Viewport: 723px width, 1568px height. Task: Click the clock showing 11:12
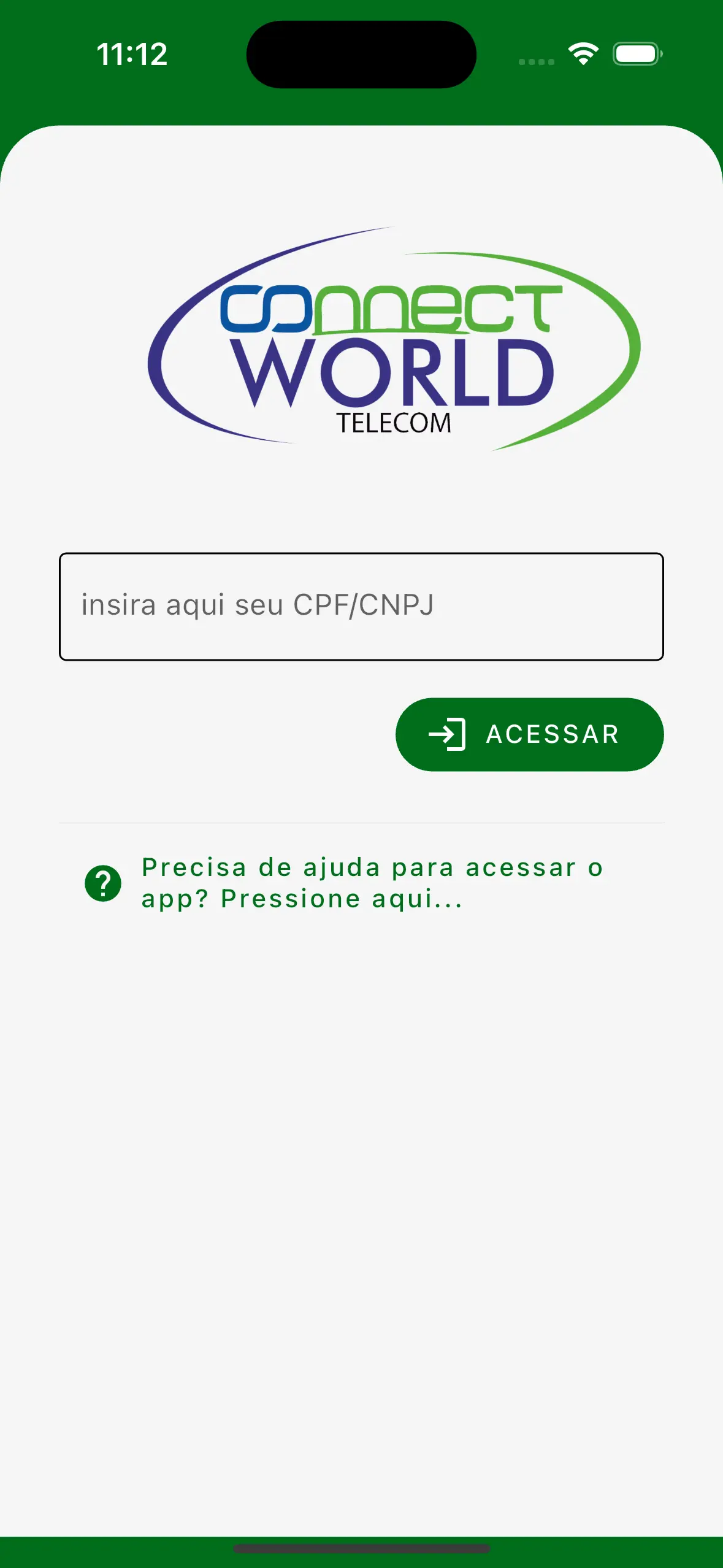132,55
